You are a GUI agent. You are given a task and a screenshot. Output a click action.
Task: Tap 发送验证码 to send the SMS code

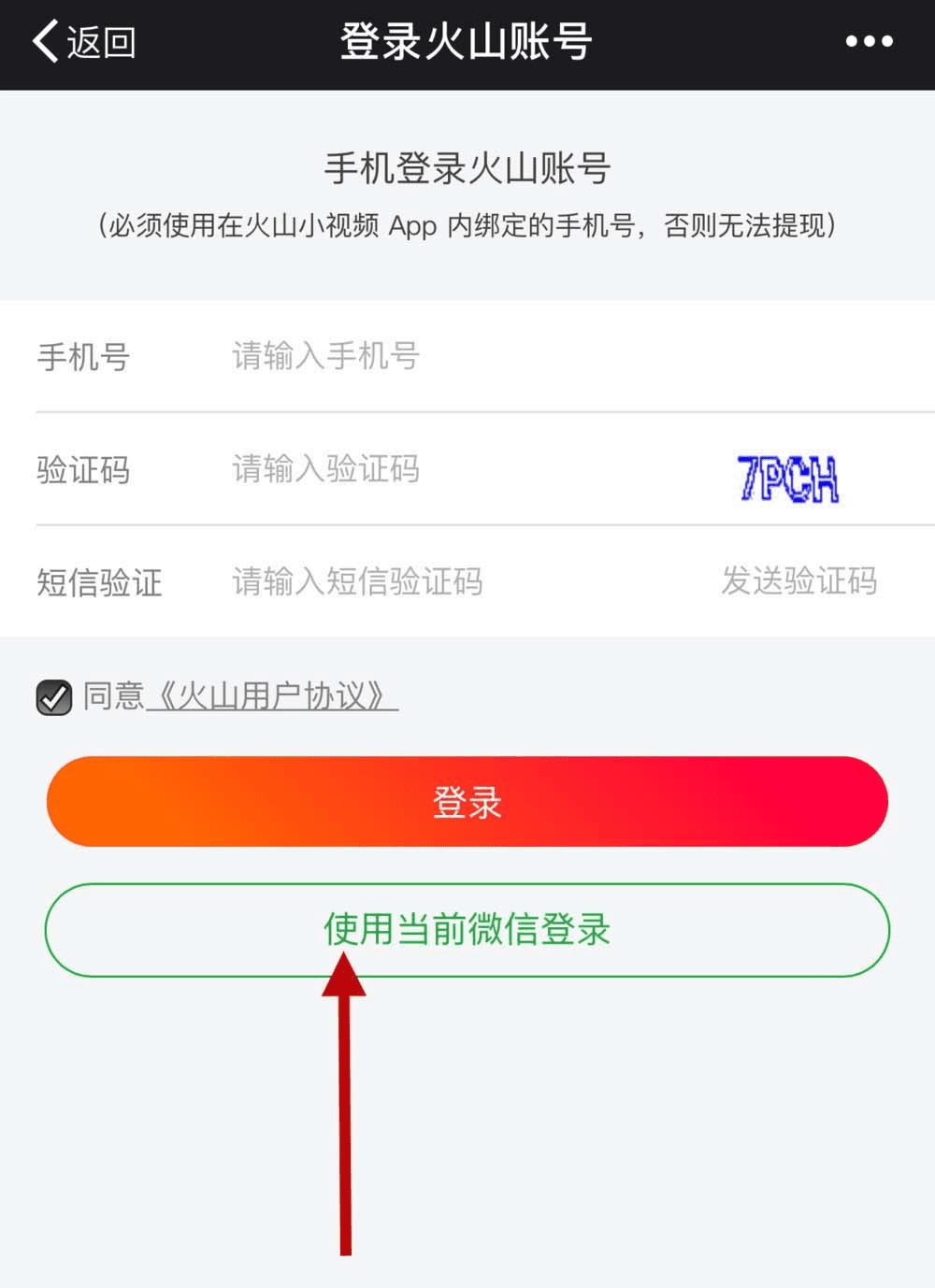[798, 581]
